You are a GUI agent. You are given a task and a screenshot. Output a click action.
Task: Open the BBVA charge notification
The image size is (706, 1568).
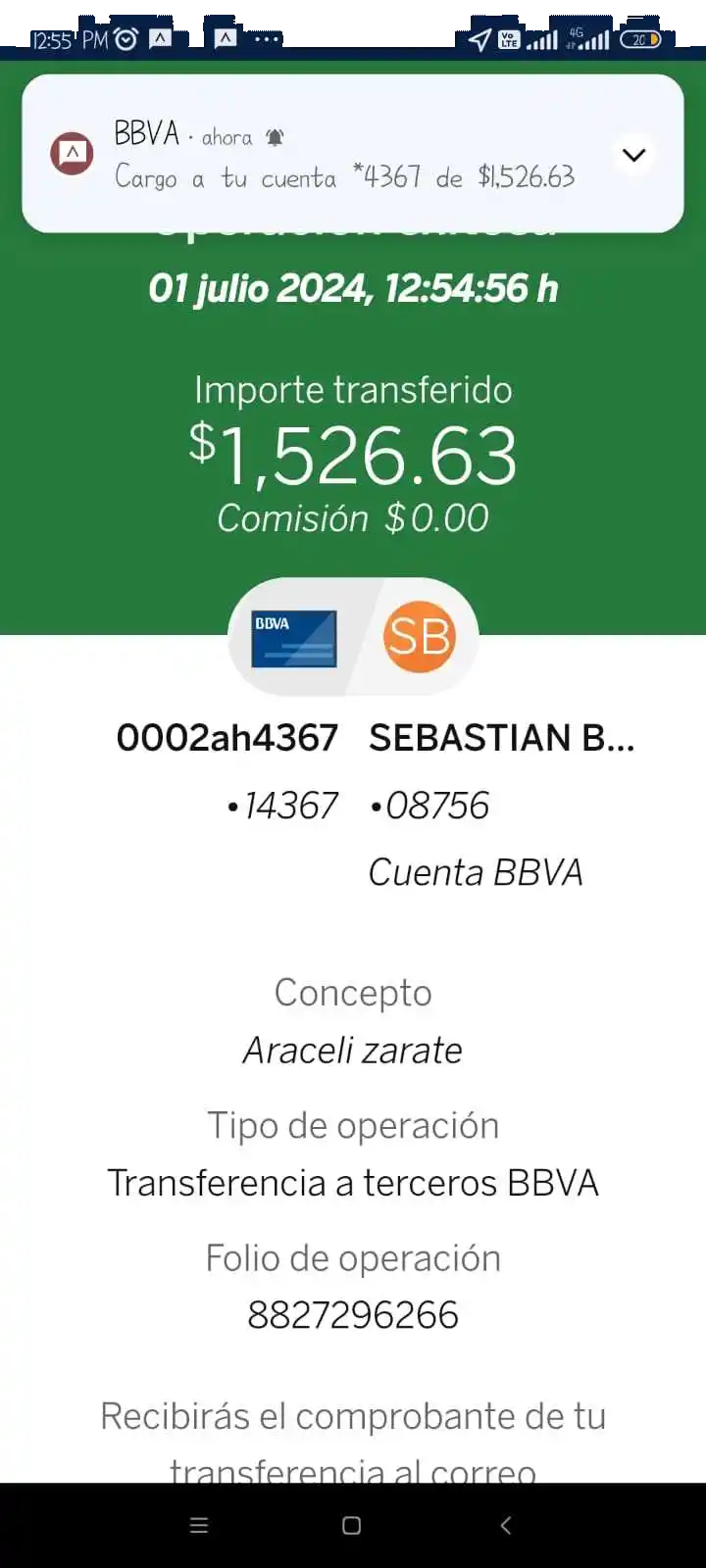point(343,157)
